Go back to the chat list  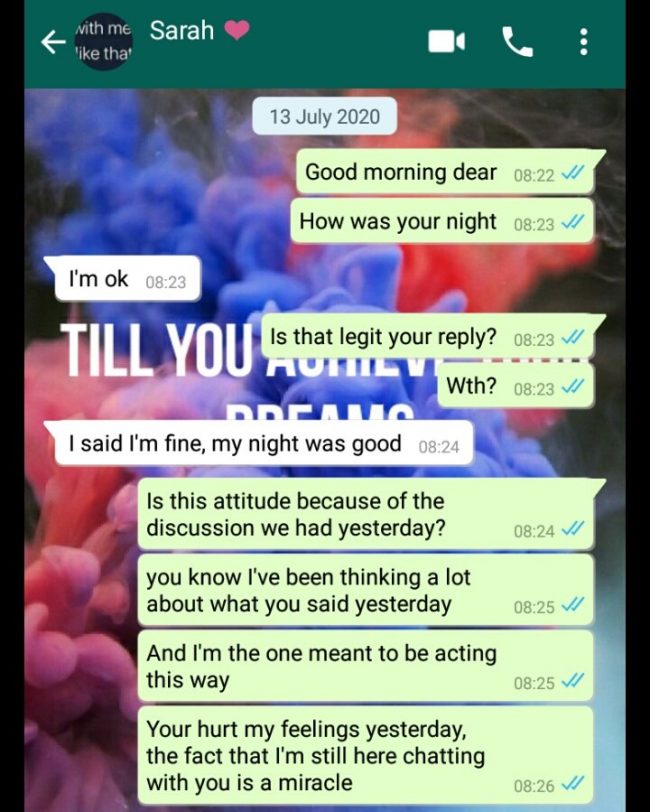pyautogui.click(x=52, y=42)
